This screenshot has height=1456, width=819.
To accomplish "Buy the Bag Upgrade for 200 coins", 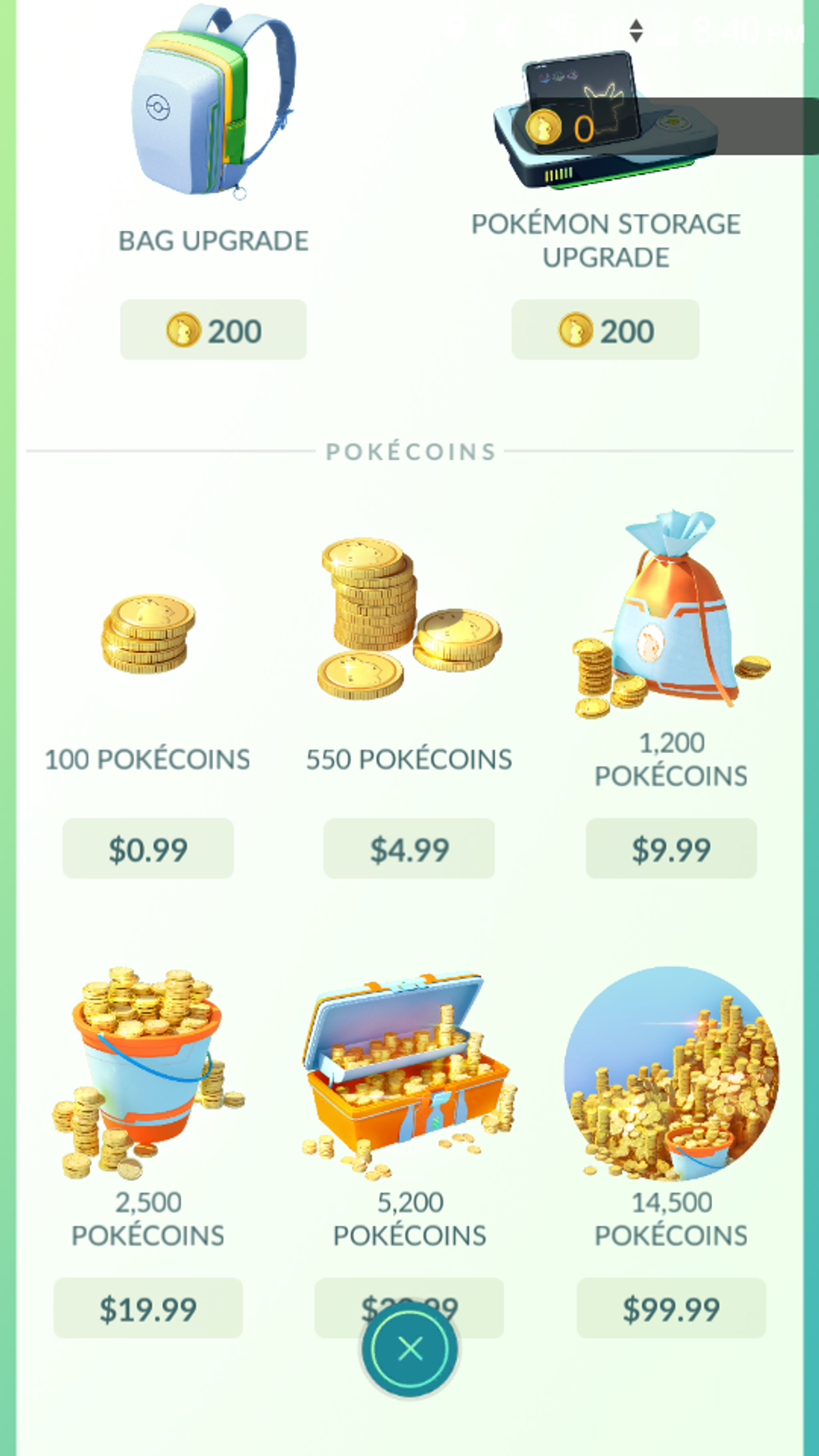I will click(x=213, y=330).
